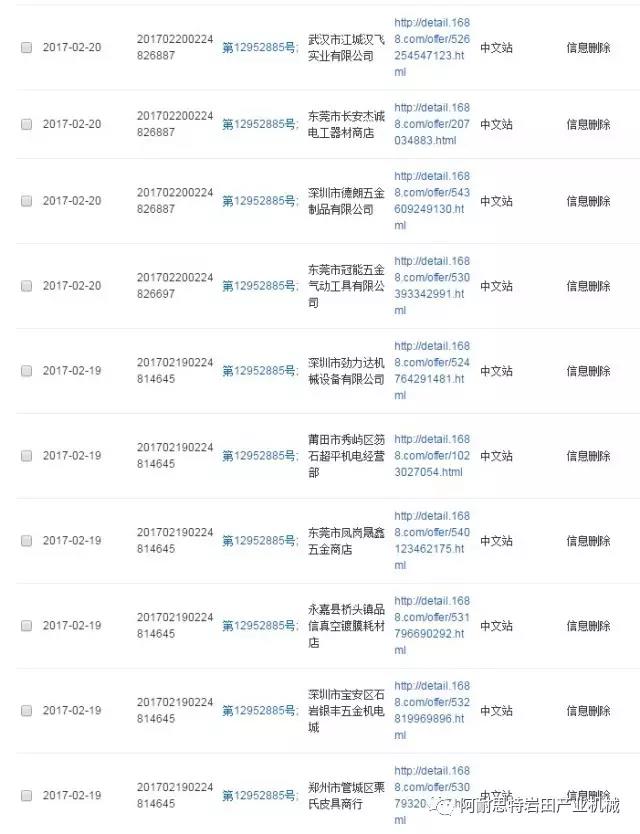Open offer link ending 531796690292.html
Viewport: 640px width, 834px height.
431,626
